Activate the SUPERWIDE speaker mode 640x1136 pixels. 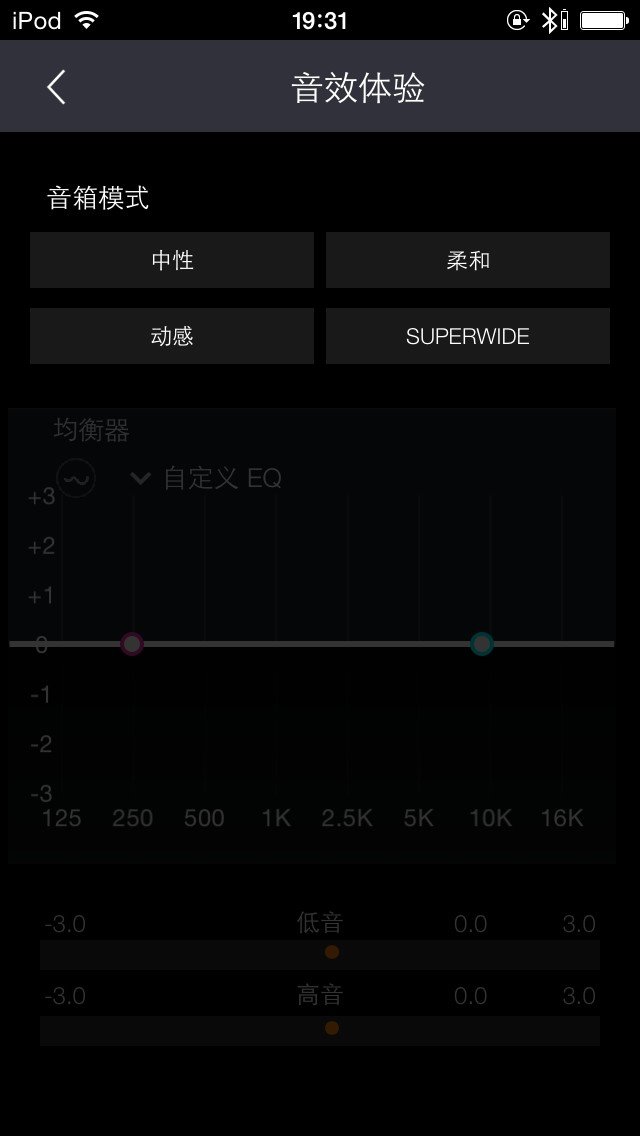coord(468,336)
